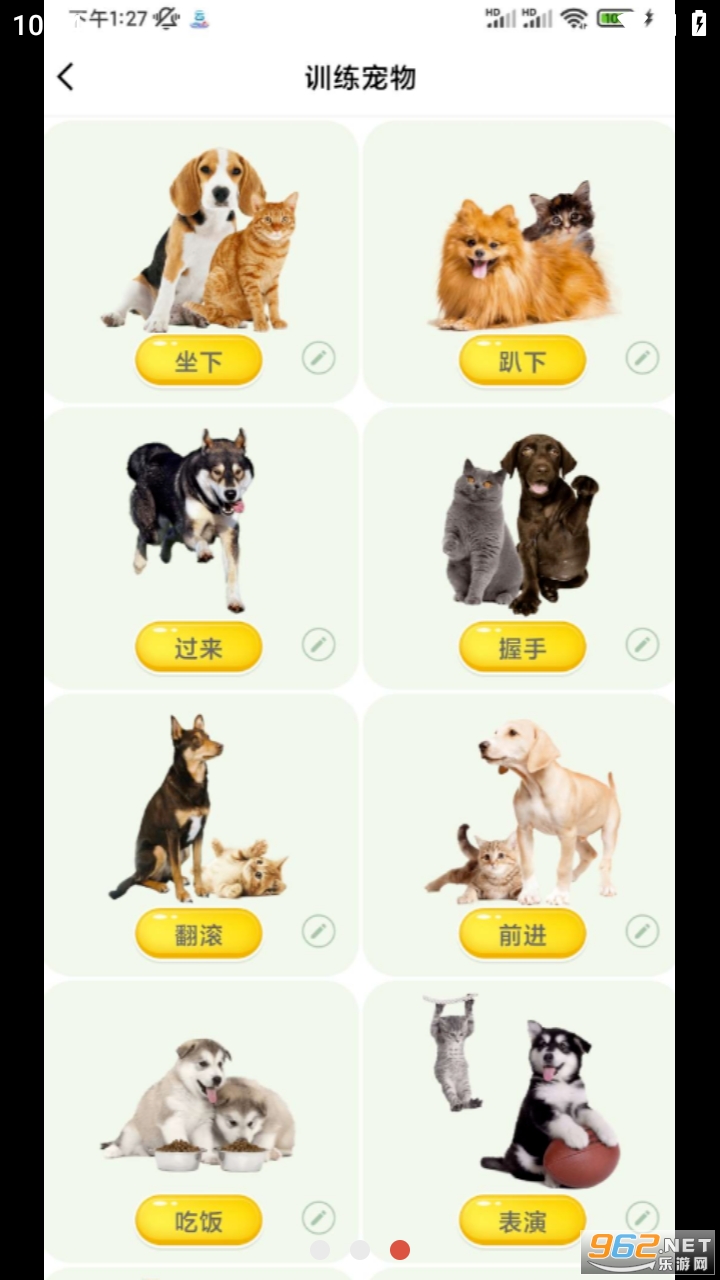The height and width of the screenshot is (1280, 720).
Task: Play the 前进 command
Action: pos(522,935)
